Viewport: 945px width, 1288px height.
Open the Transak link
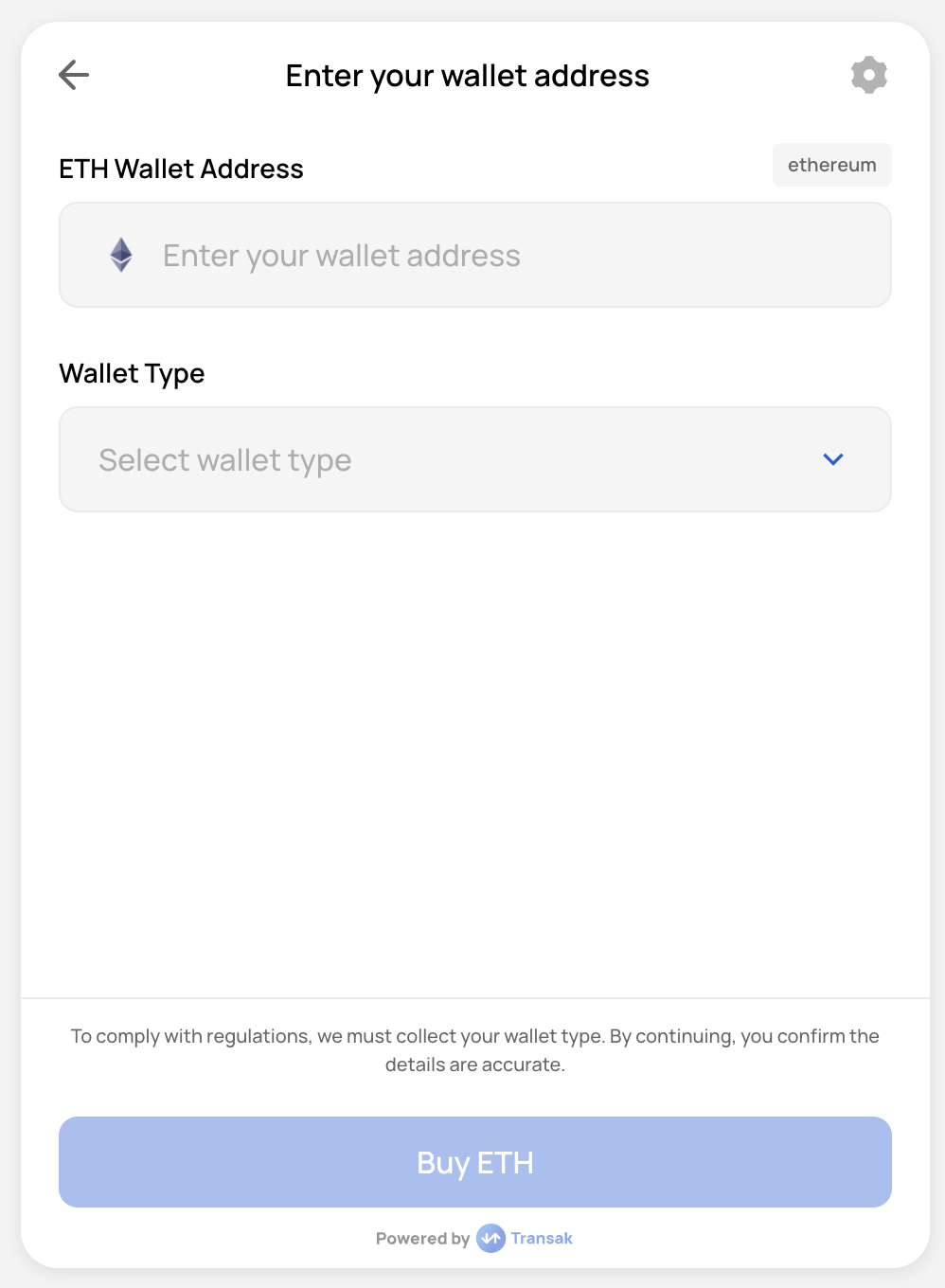pyautogui.click(x=541, y=1238)
